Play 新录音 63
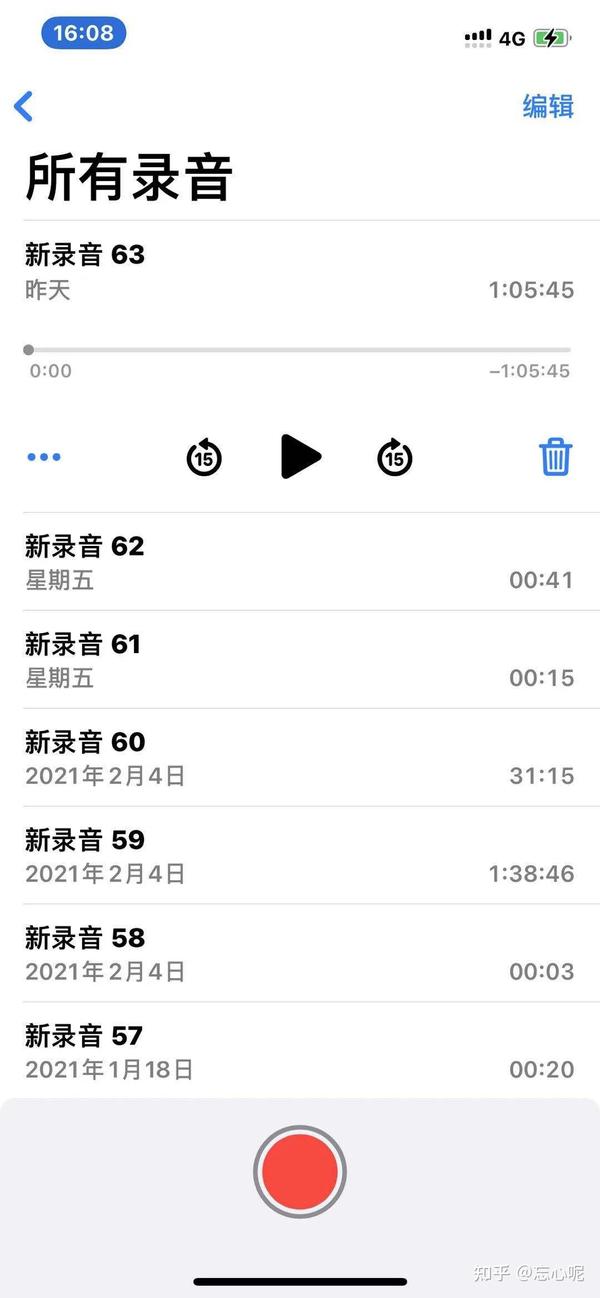This screenshot has height=1298, width=600. coord(300,457)
